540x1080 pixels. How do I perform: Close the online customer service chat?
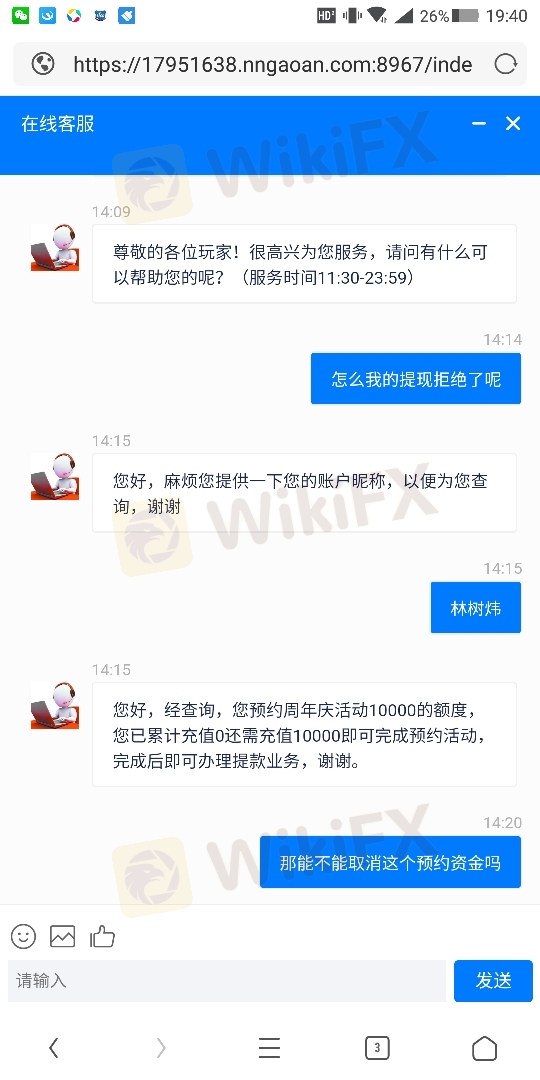(x=513, y=123)
